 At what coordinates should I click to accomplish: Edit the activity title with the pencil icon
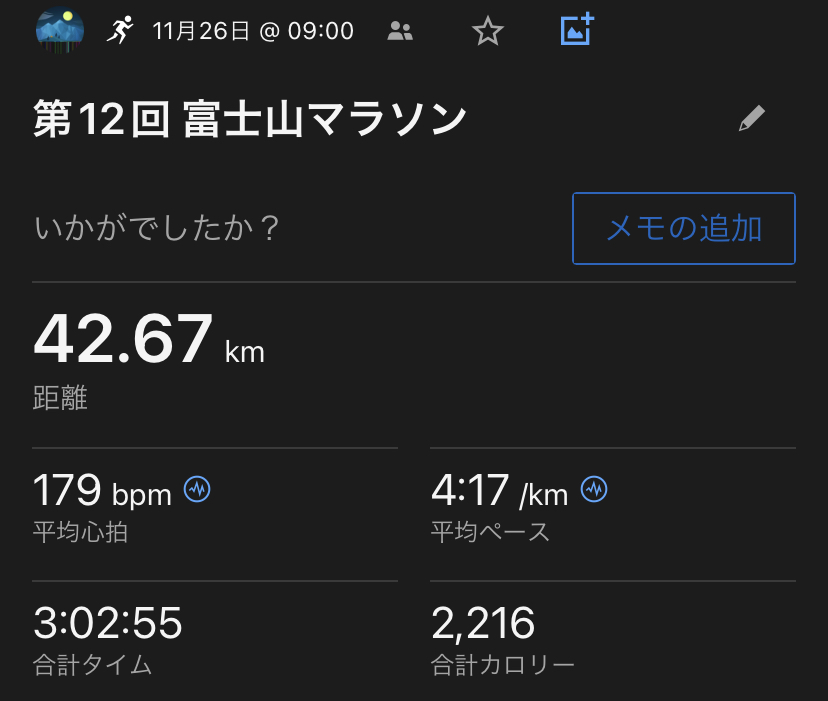pyautogui.click(x=751, y=120)
